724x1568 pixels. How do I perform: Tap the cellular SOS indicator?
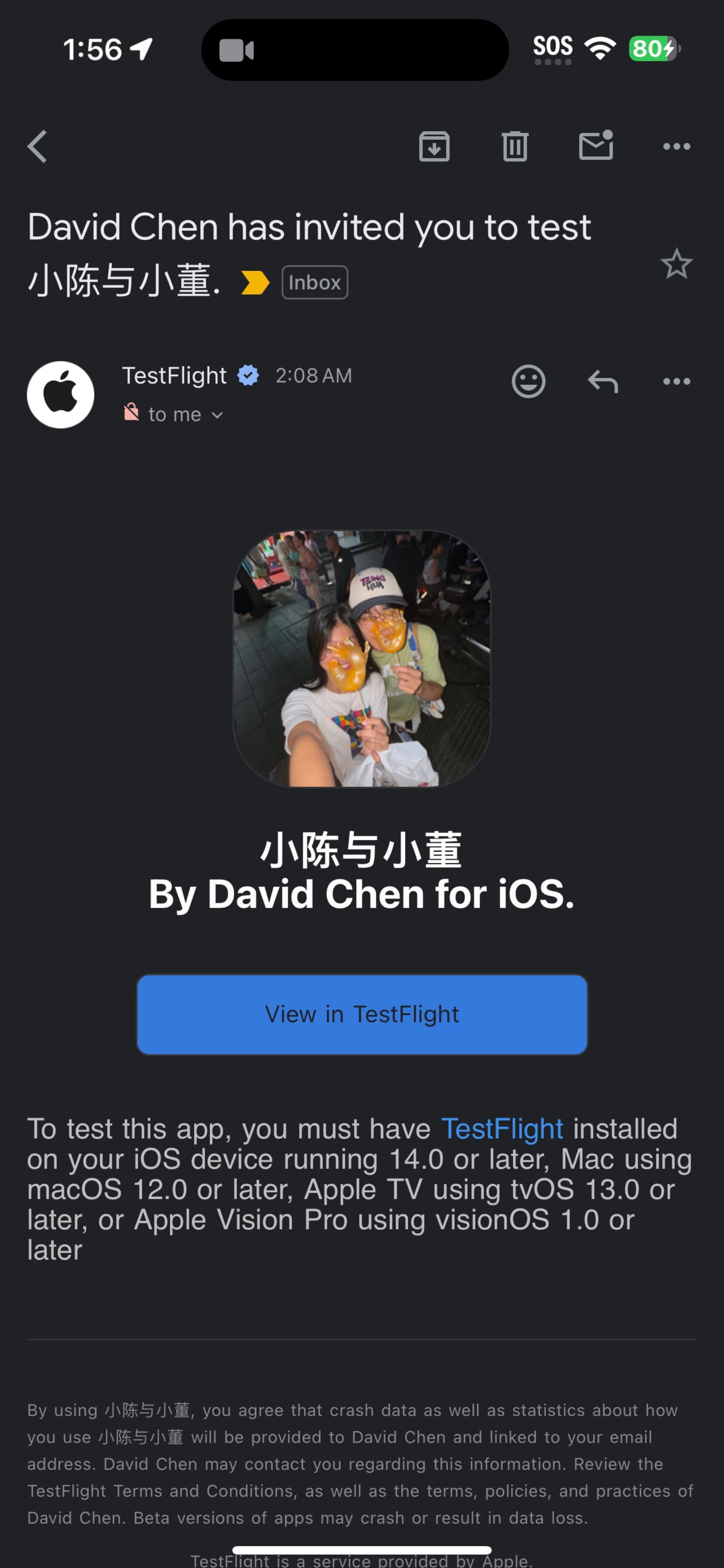[553, 47]
